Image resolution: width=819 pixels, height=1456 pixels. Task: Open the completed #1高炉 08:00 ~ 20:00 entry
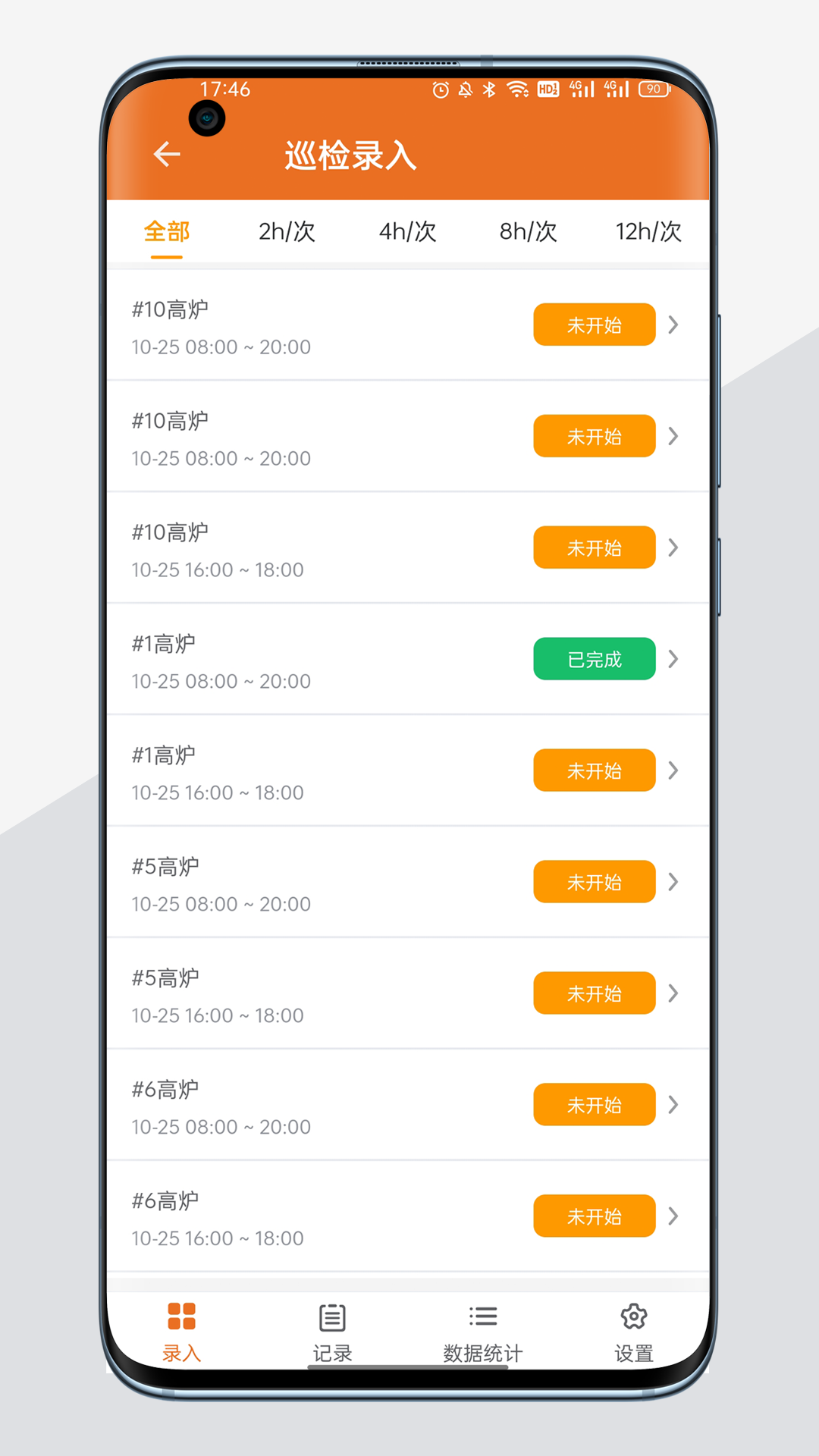pos(408,660)
